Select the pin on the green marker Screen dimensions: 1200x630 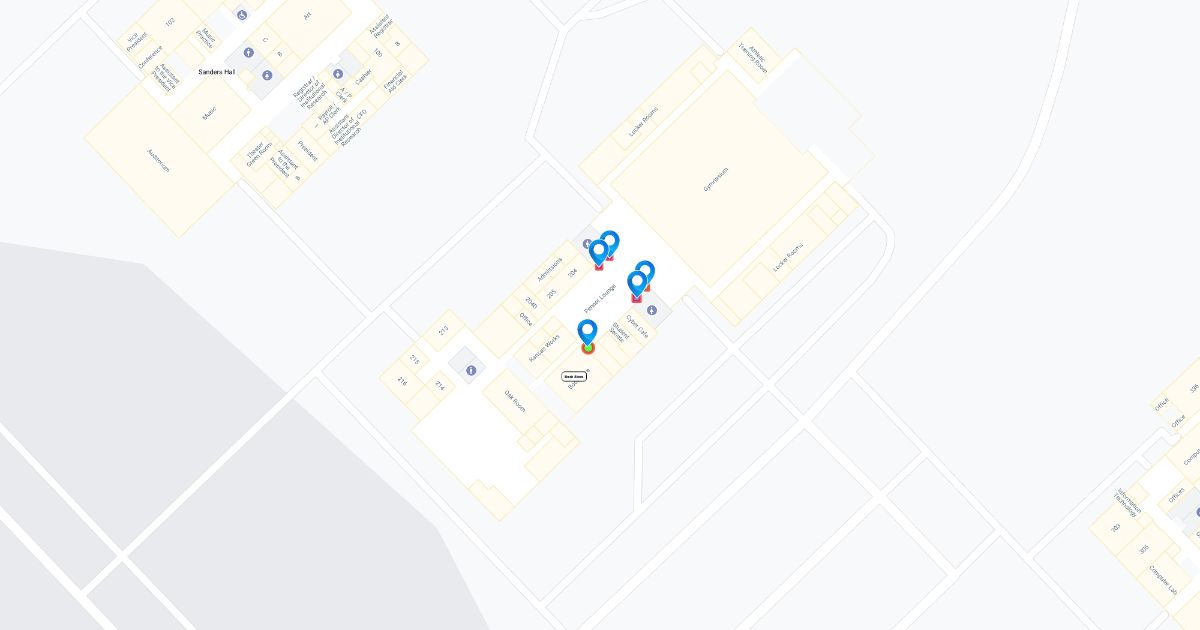587,333
